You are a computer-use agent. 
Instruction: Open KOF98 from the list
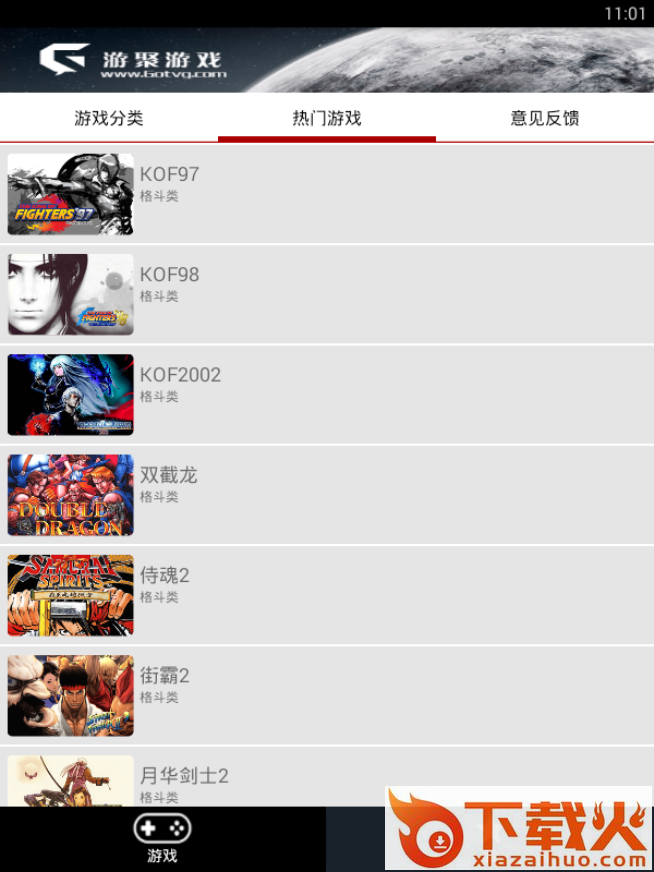click(327, 294)
